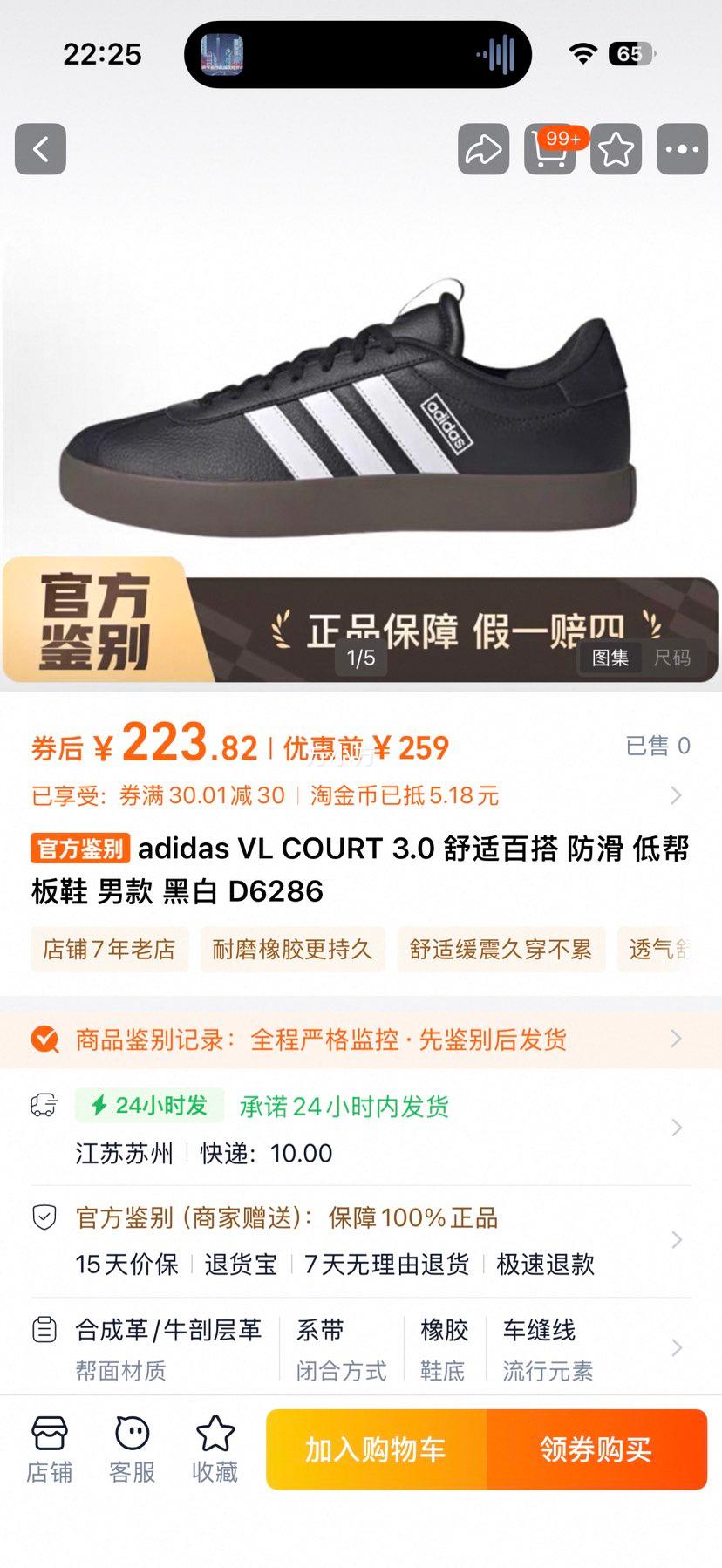Switch to the 尺码 size chart tab
This screenshot has width=722, height=1568.
click(675, 658)
